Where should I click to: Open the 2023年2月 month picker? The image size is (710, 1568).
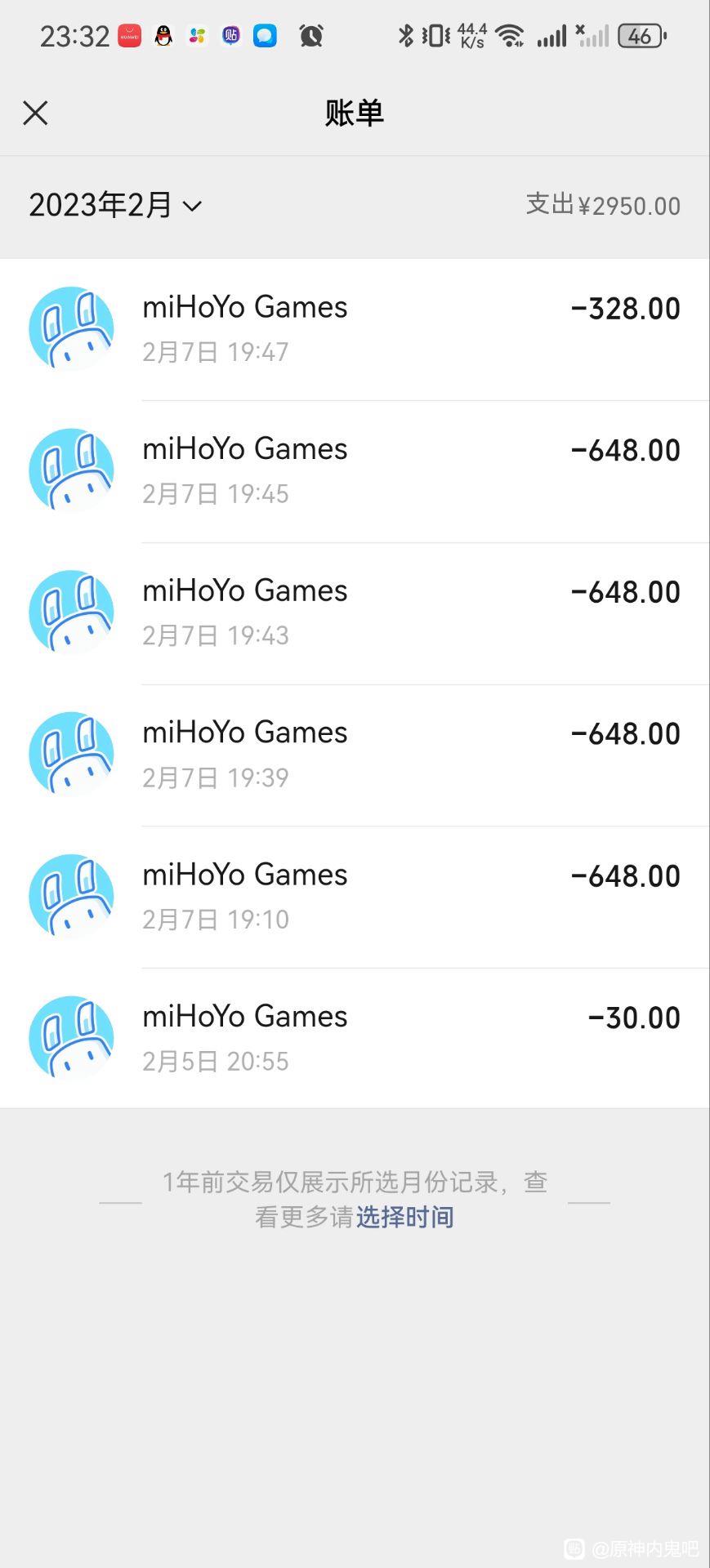tap(115, 205)
